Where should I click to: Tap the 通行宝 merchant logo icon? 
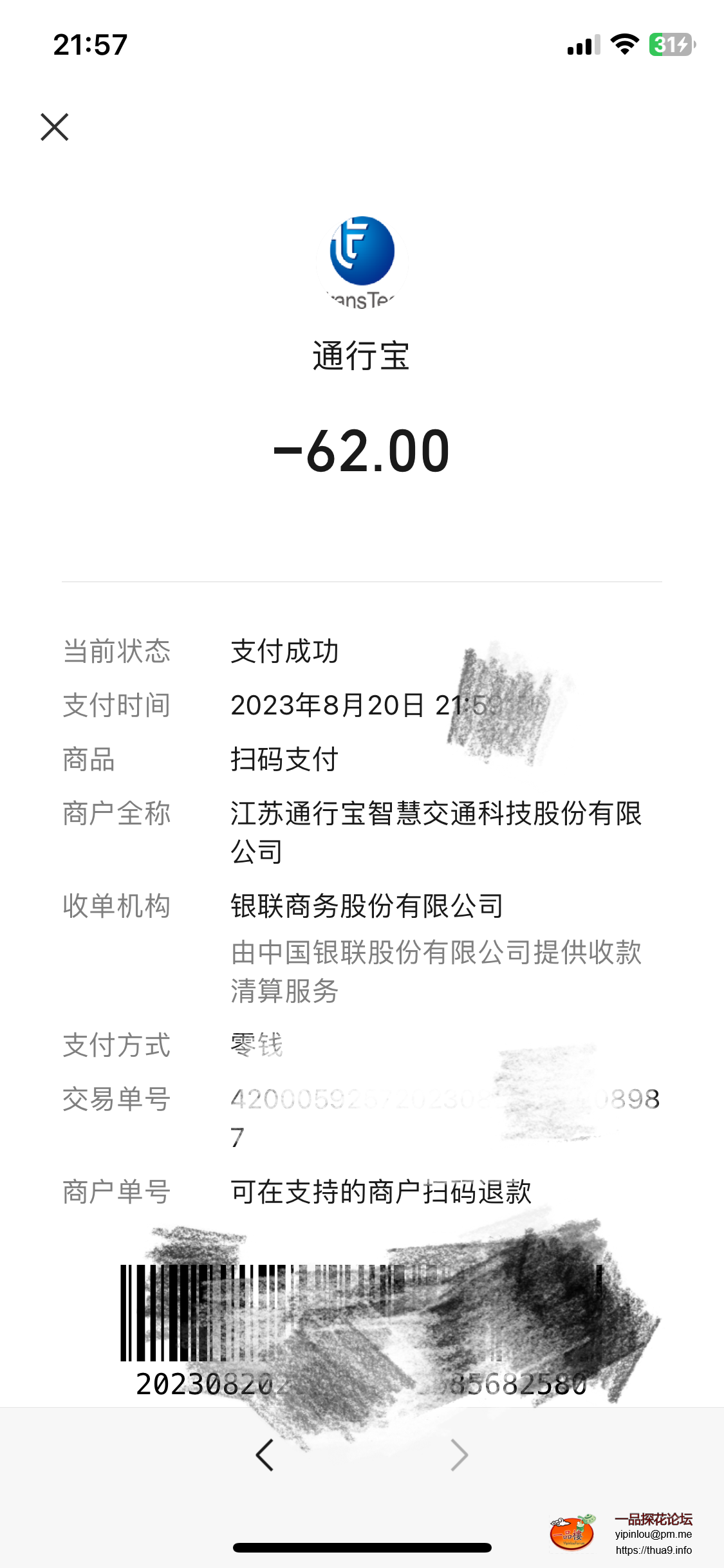(x=362, y=260)
